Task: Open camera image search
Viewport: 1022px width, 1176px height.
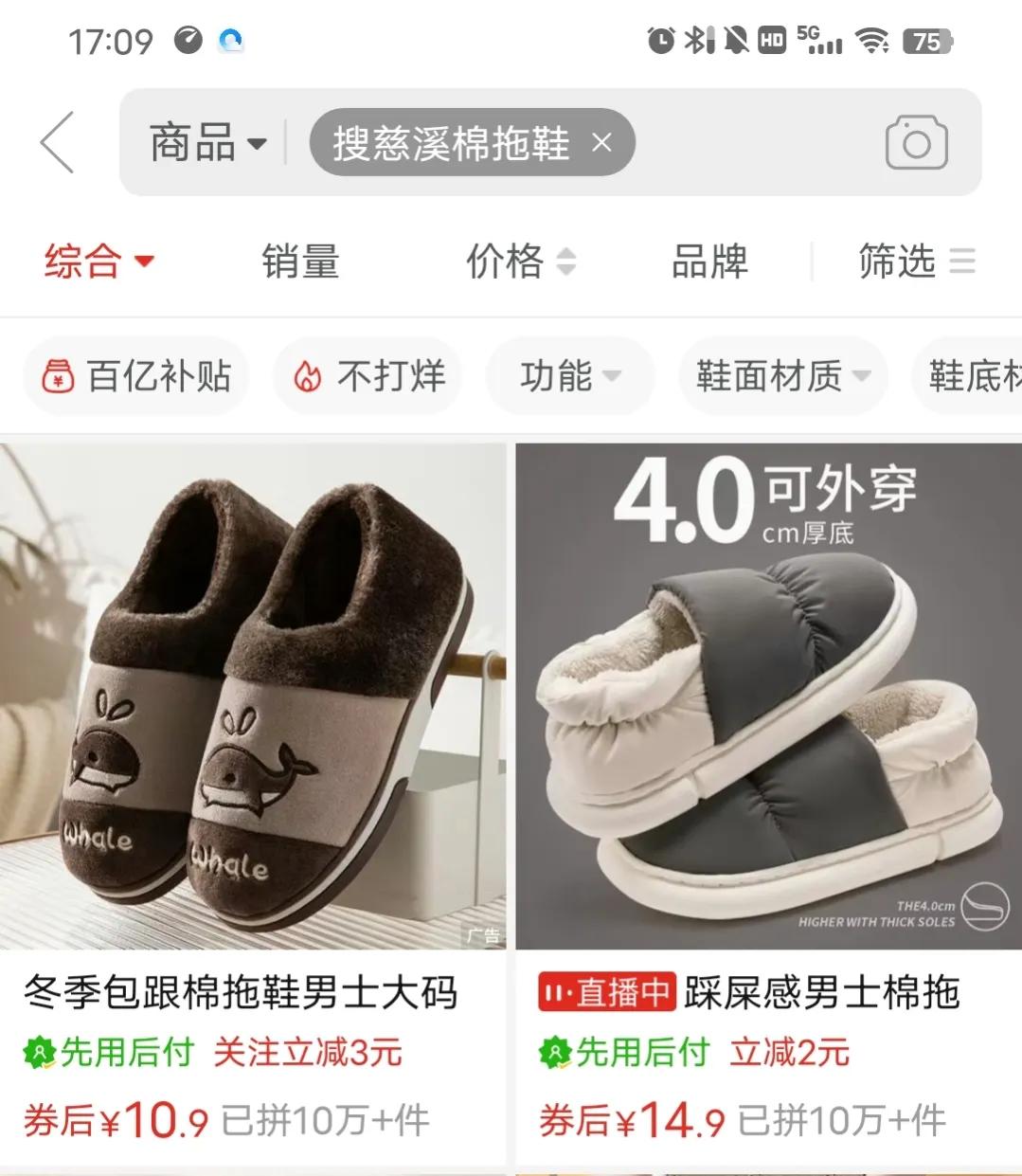Action: click(916, 143)
